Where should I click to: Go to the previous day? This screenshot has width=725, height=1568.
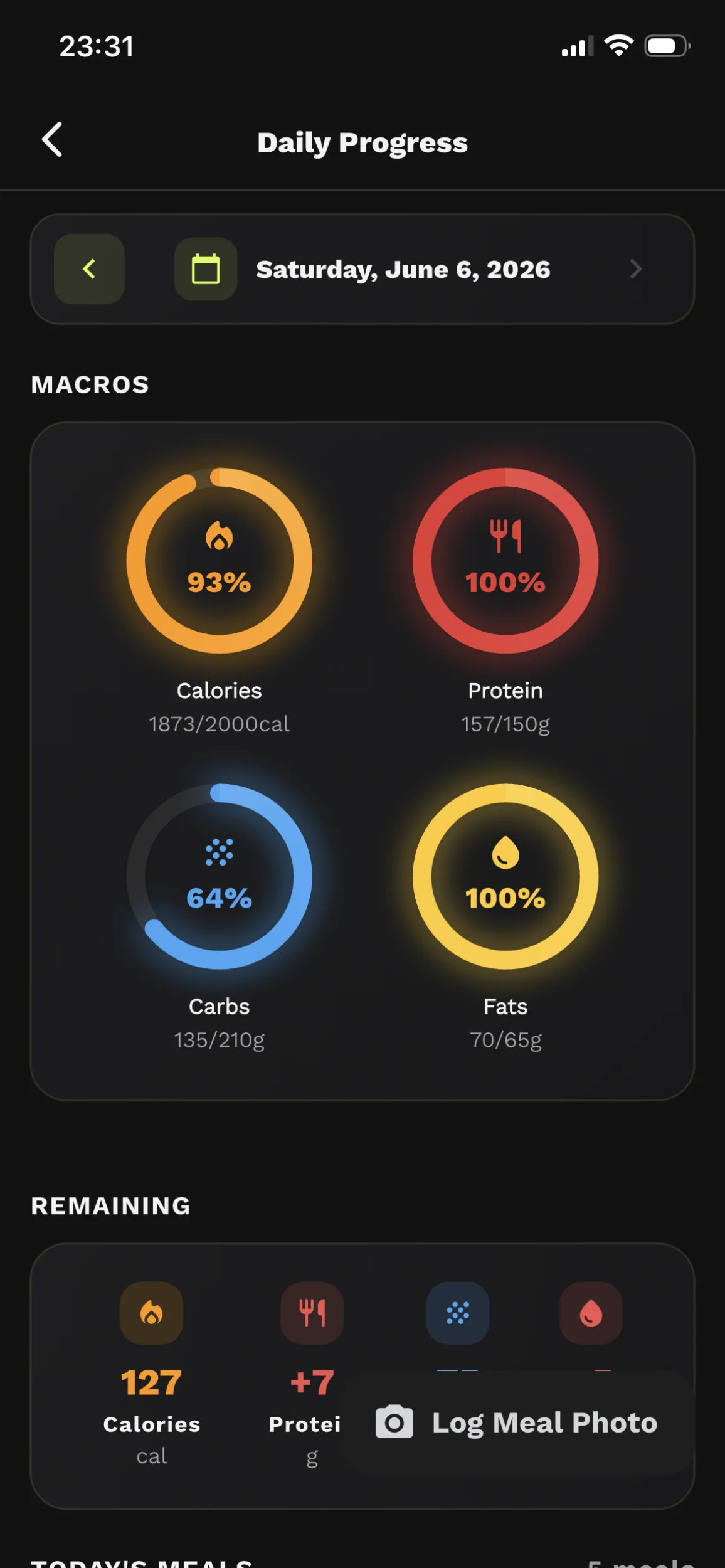point(89,269)
